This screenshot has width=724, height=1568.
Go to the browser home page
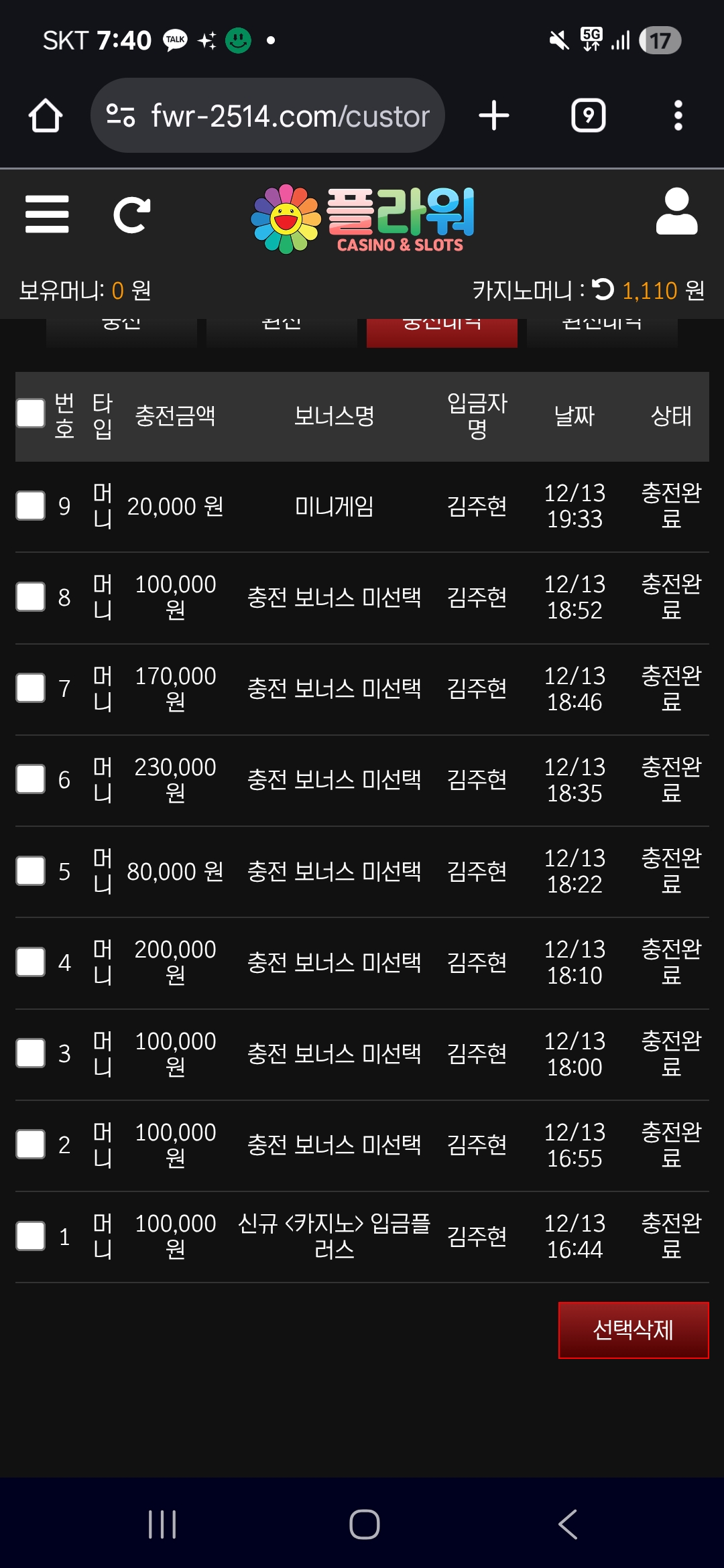tap(46, 116)
